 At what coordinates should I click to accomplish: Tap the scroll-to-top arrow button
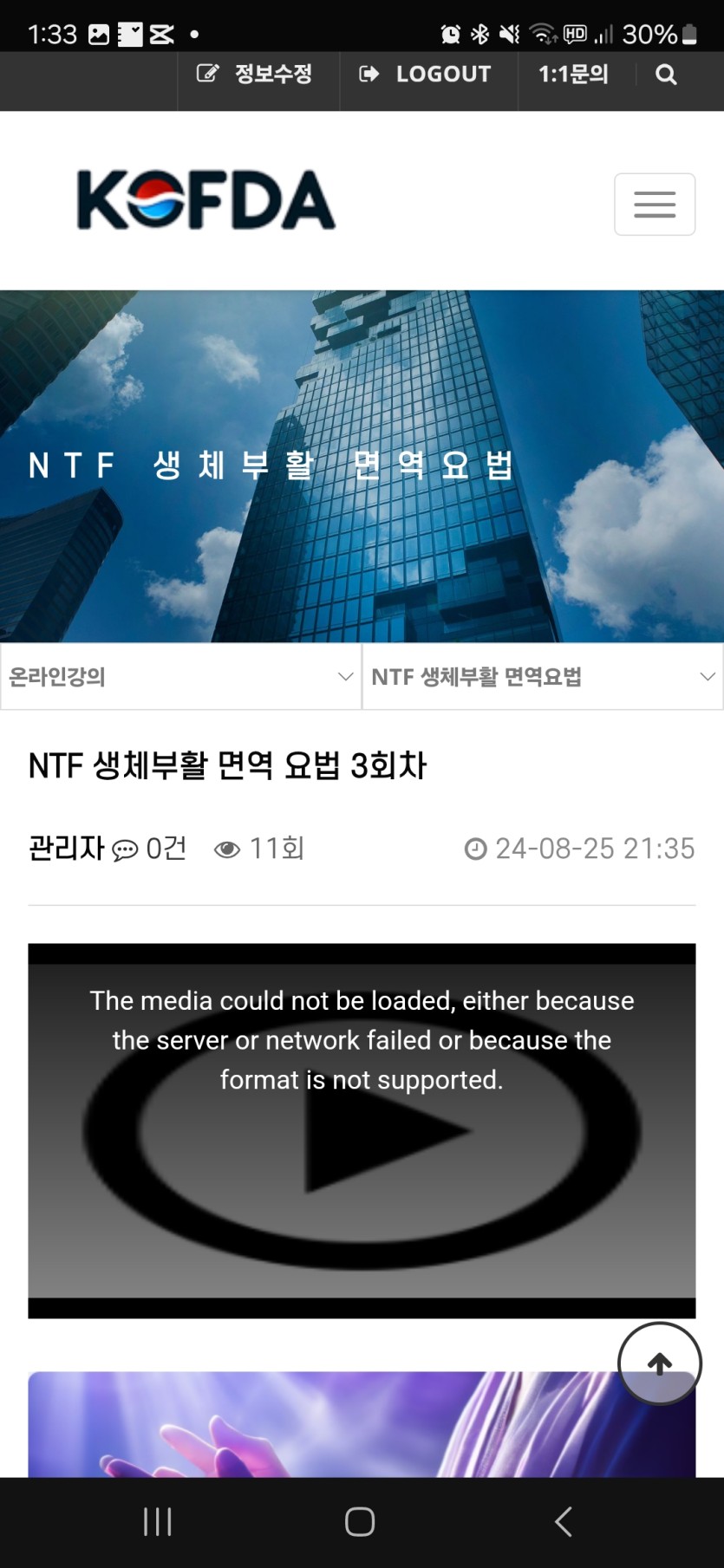point(660,1364)
